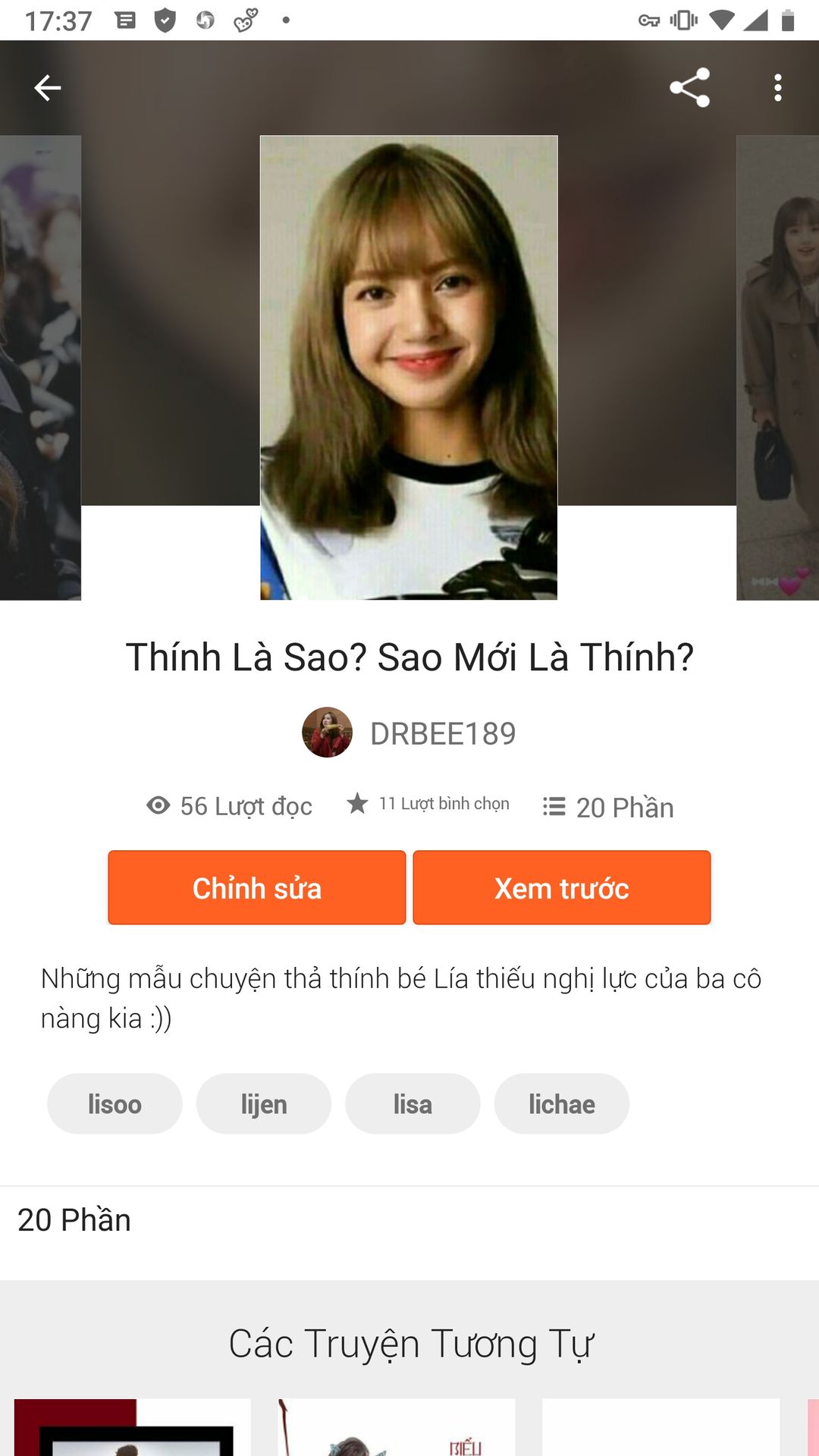Image resolution: width=819 pixels, height=1456 pixels.
Task: Browse the lichae tag
Action: tap(561, 1103)
